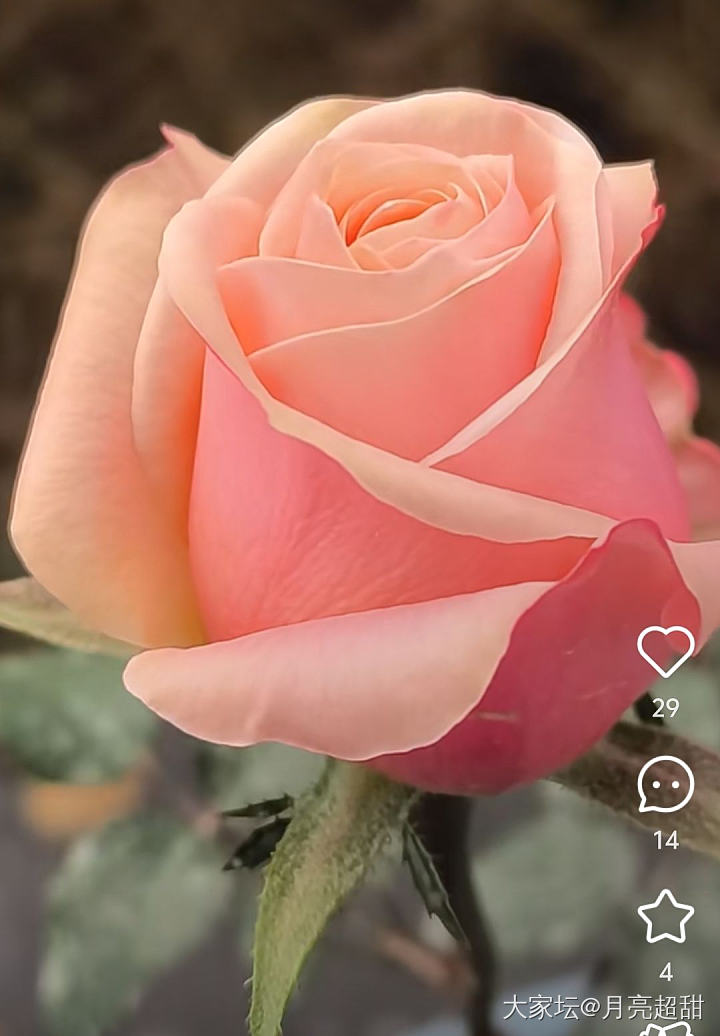
Task: Add this post to favorites with star
Action: tap(665, 916)
